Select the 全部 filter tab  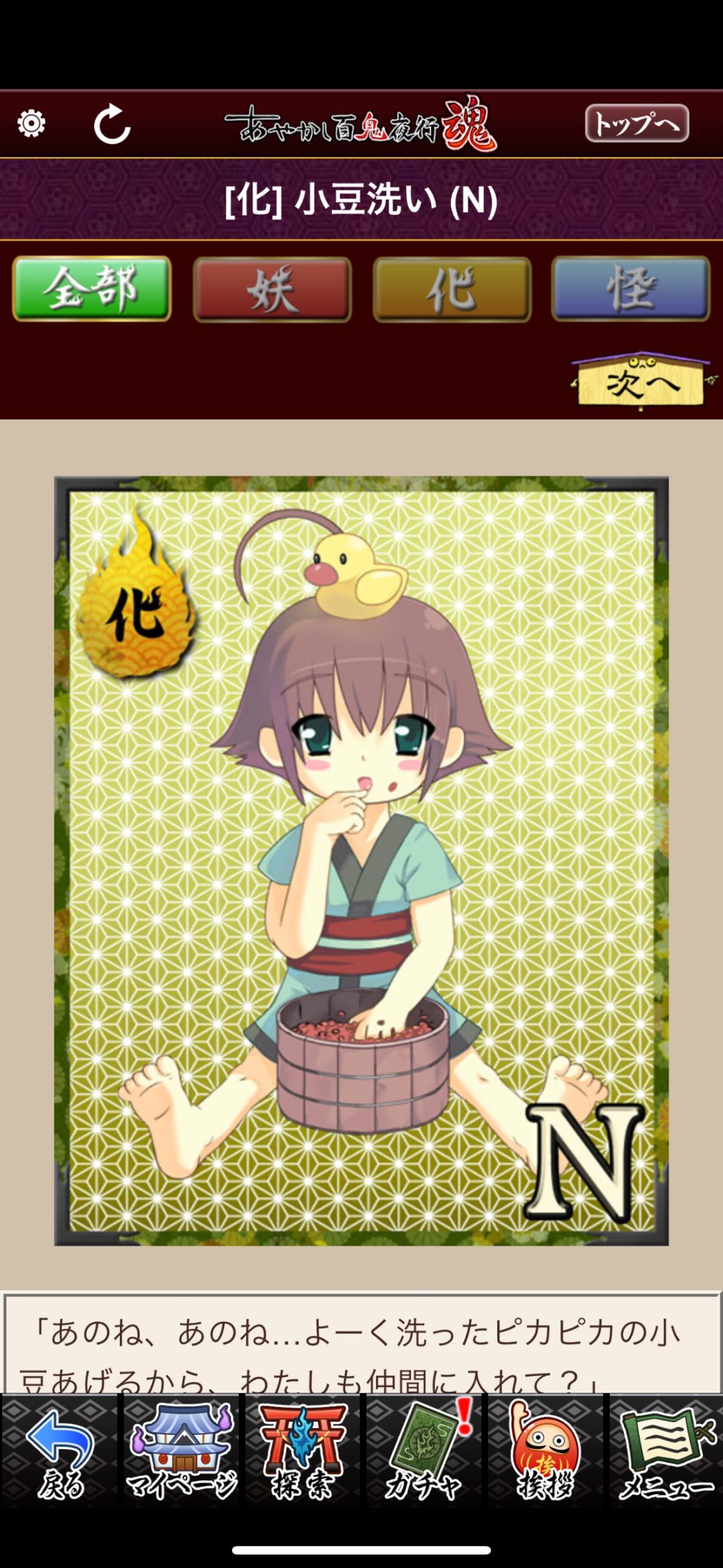92,288
